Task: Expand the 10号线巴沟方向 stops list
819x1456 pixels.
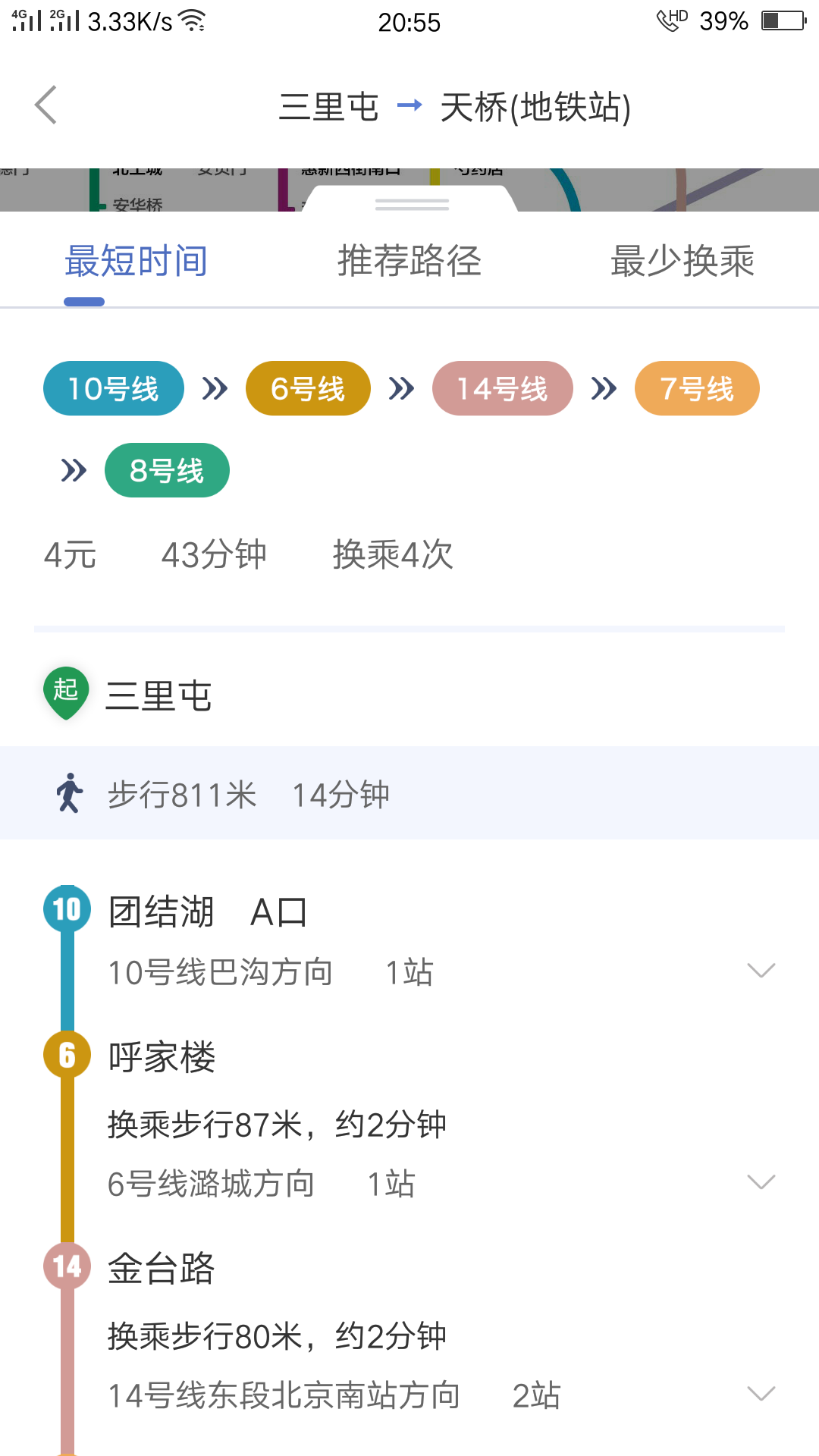Action: point(761,971)
